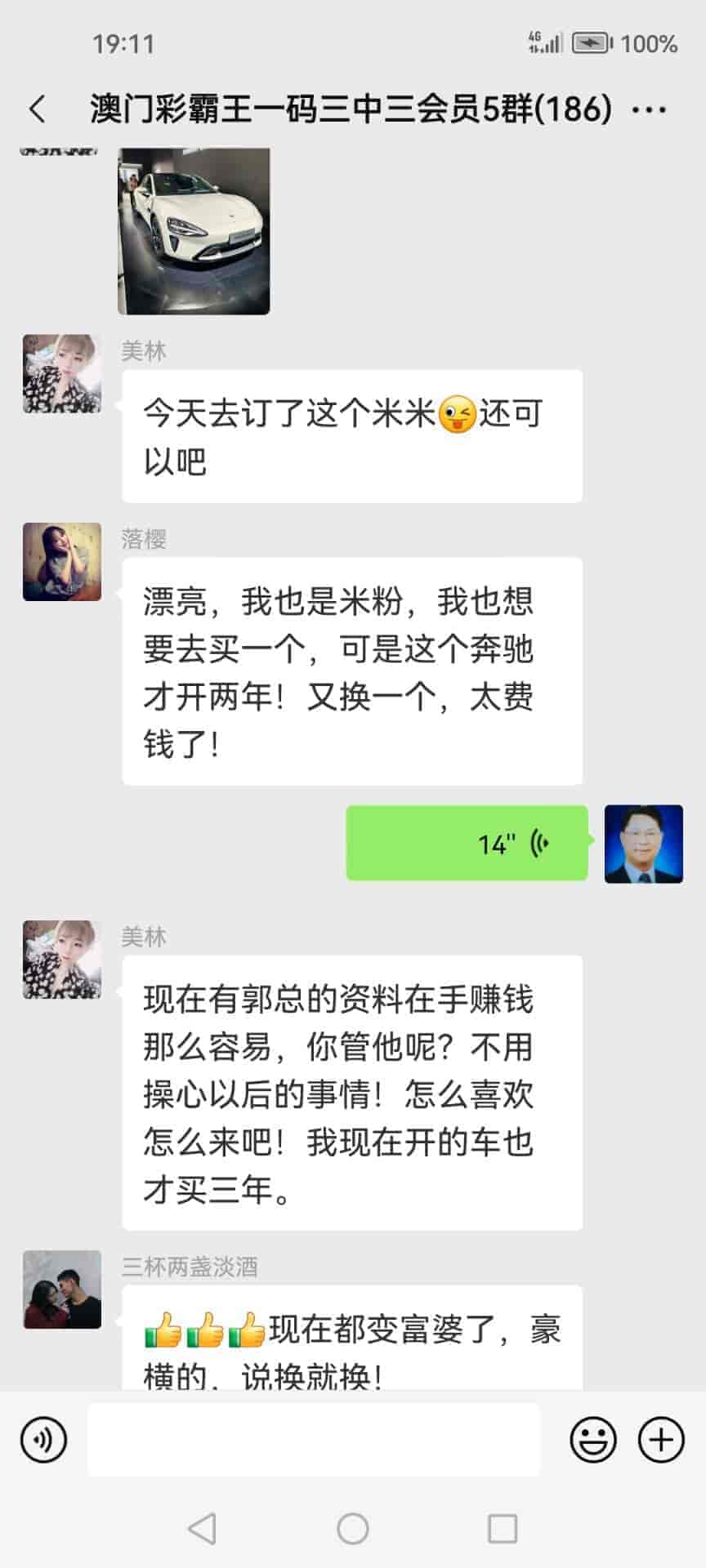Play the 14-second voice message
706x1568 pixels.
click(x=467, y=843)
